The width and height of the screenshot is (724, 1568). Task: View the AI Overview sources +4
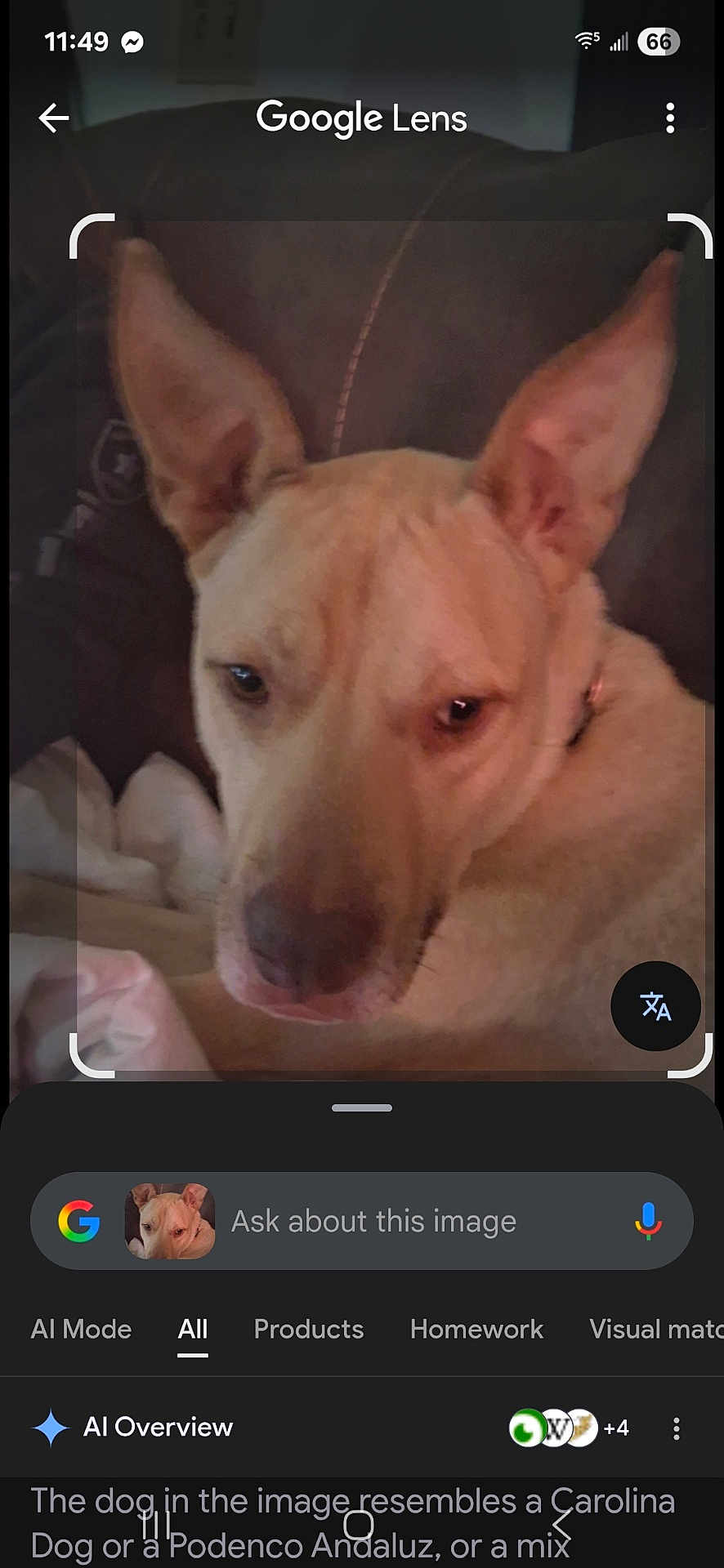(569, 1428)
